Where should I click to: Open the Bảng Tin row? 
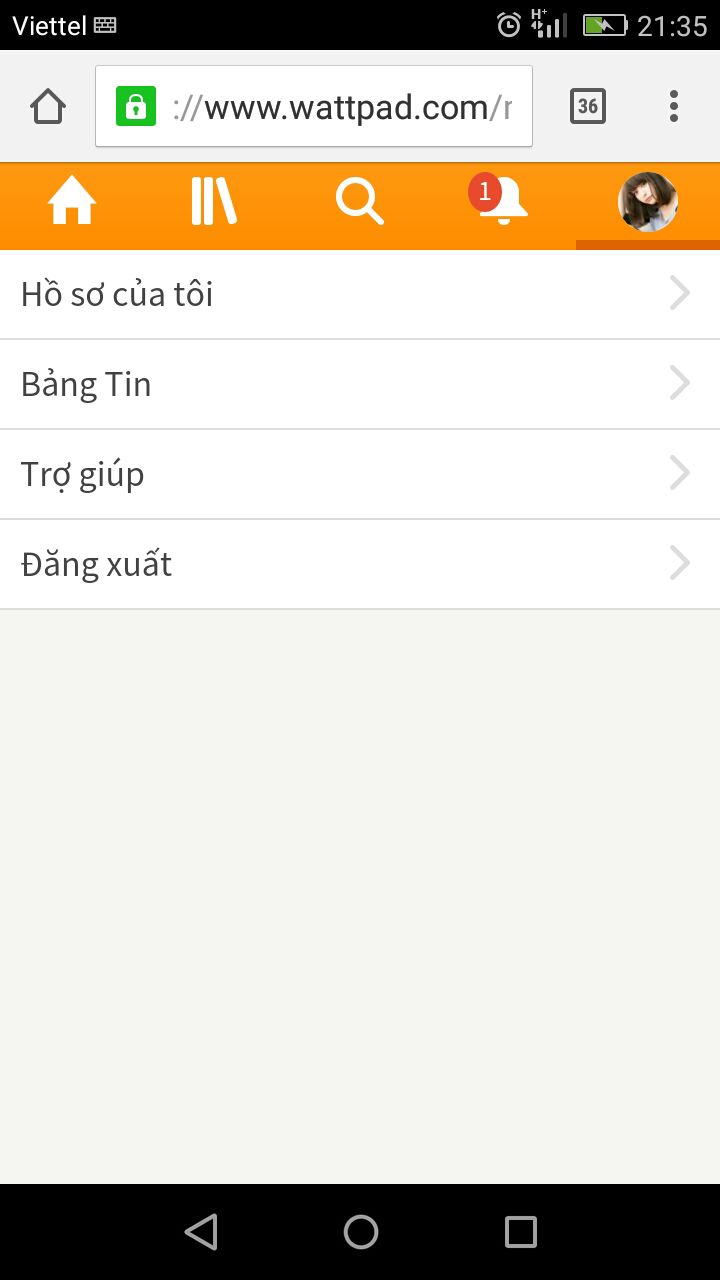(360, 385)
